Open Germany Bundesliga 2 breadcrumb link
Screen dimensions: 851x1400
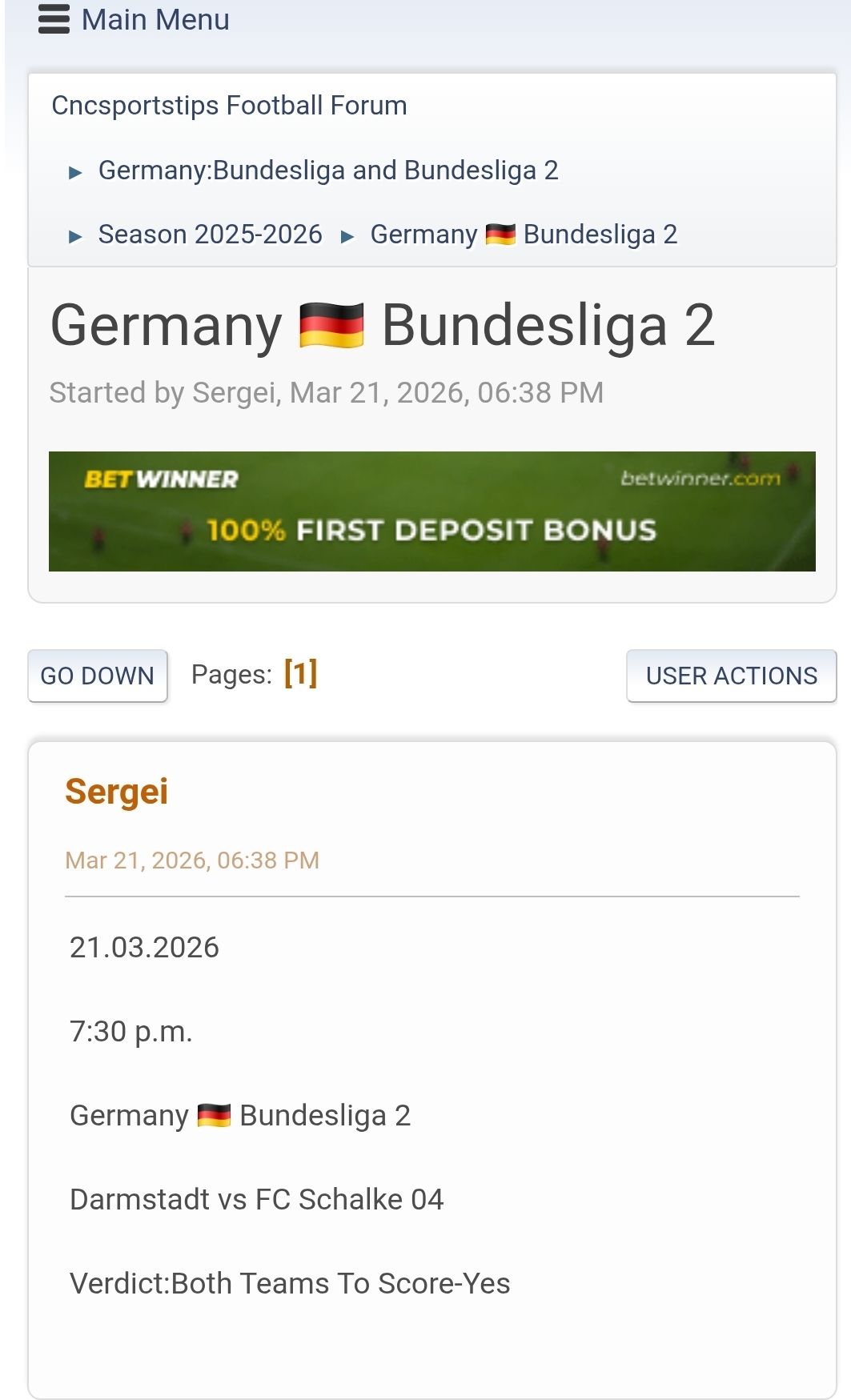tap(524, 235)
